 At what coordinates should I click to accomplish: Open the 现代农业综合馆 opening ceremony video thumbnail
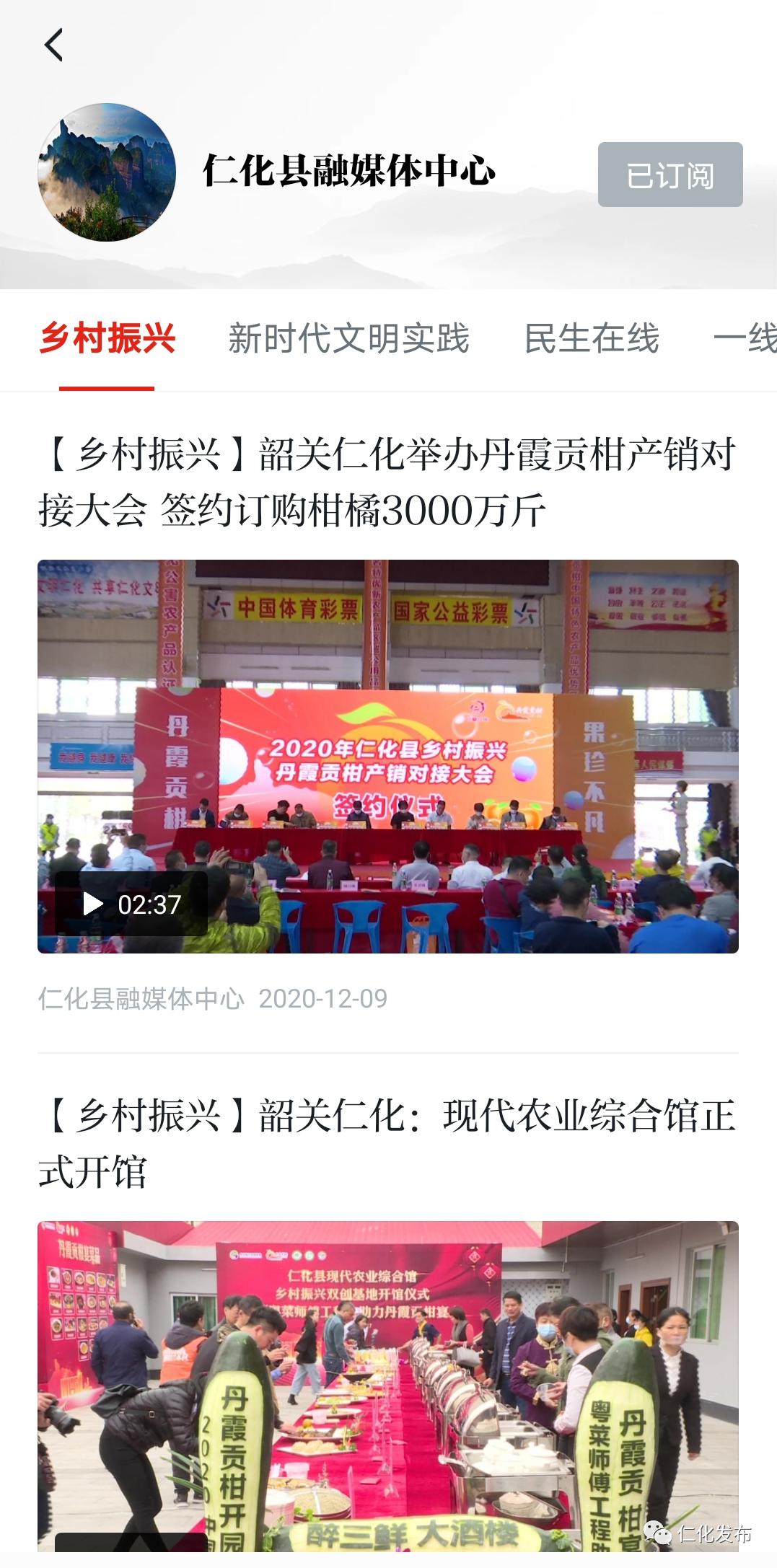pyautogui.click(x=388, y=1385)
